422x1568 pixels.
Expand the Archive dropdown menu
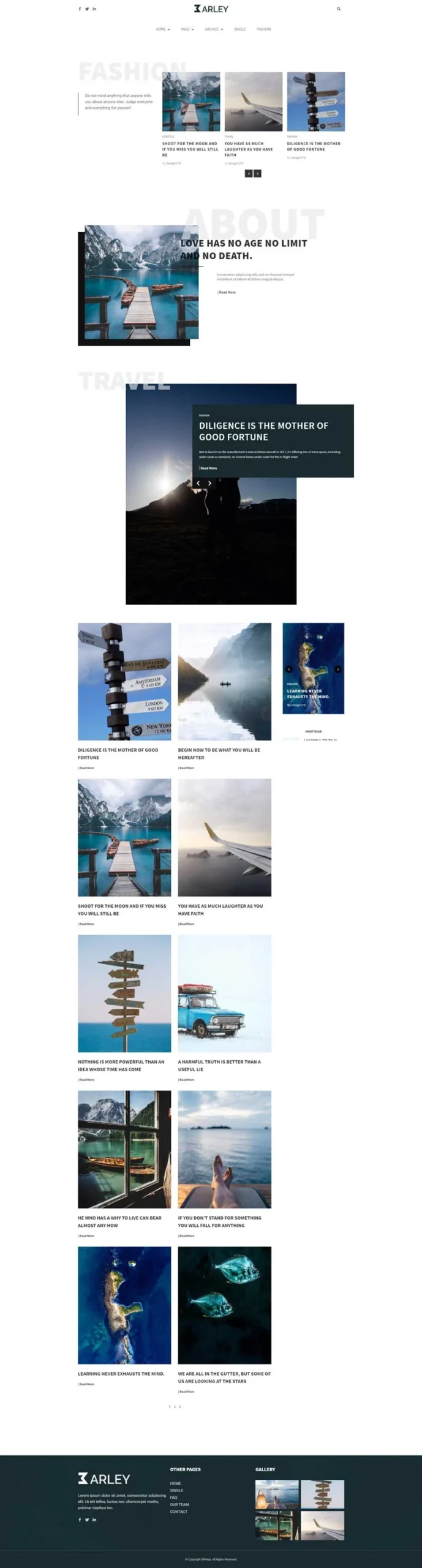tap(213, 29)
